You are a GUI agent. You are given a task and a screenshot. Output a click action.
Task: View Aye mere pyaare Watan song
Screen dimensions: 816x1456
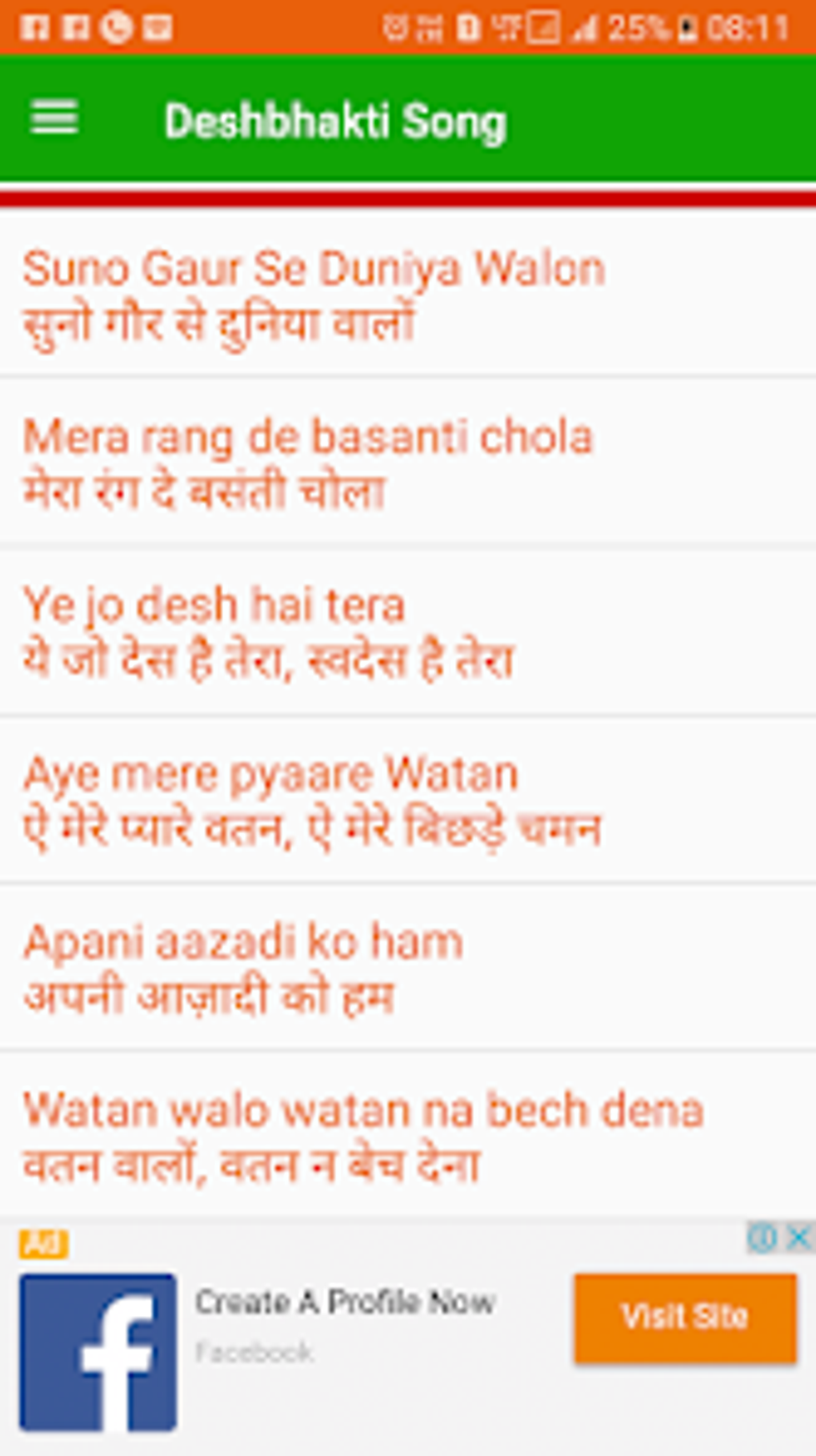pos(408,800)
